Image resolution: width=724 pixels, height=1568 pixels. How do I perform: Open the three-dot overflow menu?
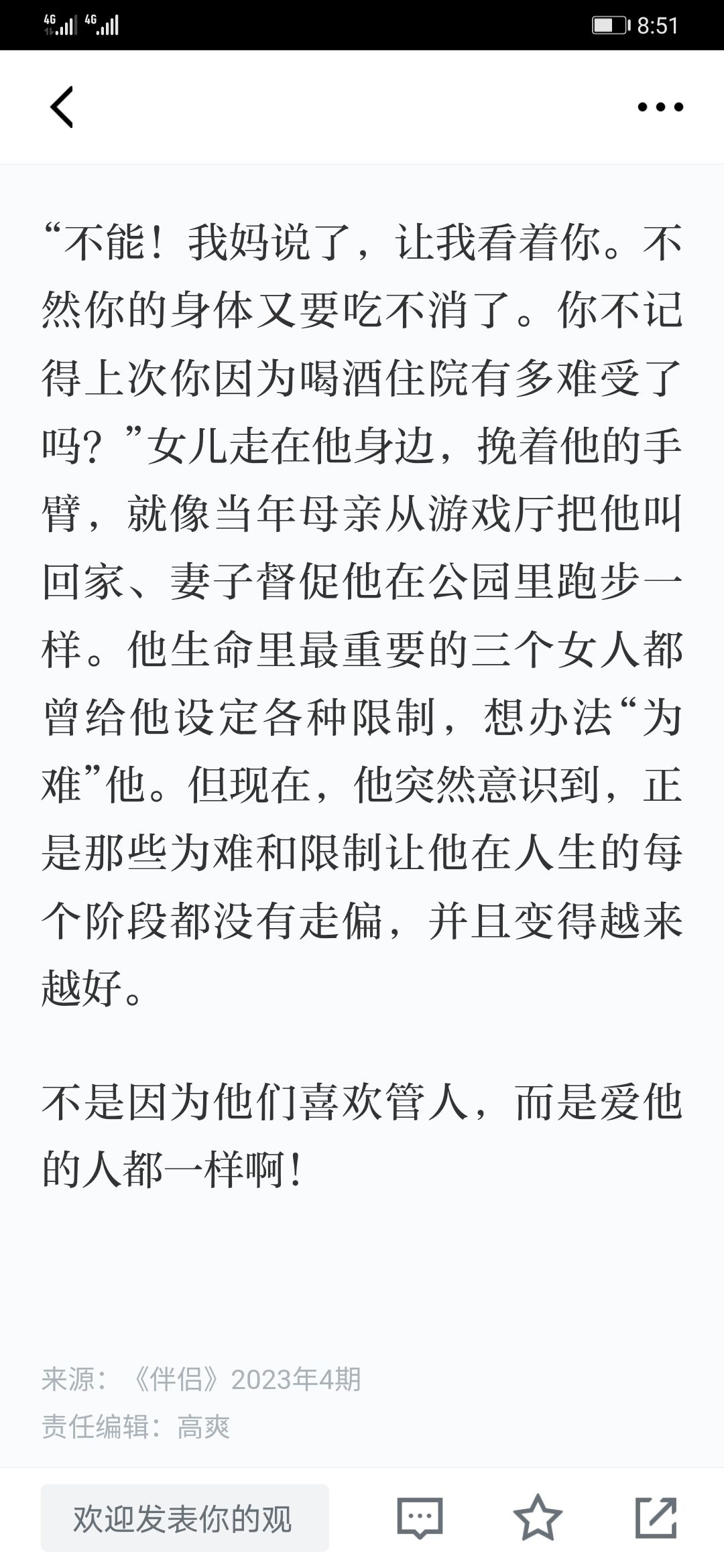click(x=660, y=107)
